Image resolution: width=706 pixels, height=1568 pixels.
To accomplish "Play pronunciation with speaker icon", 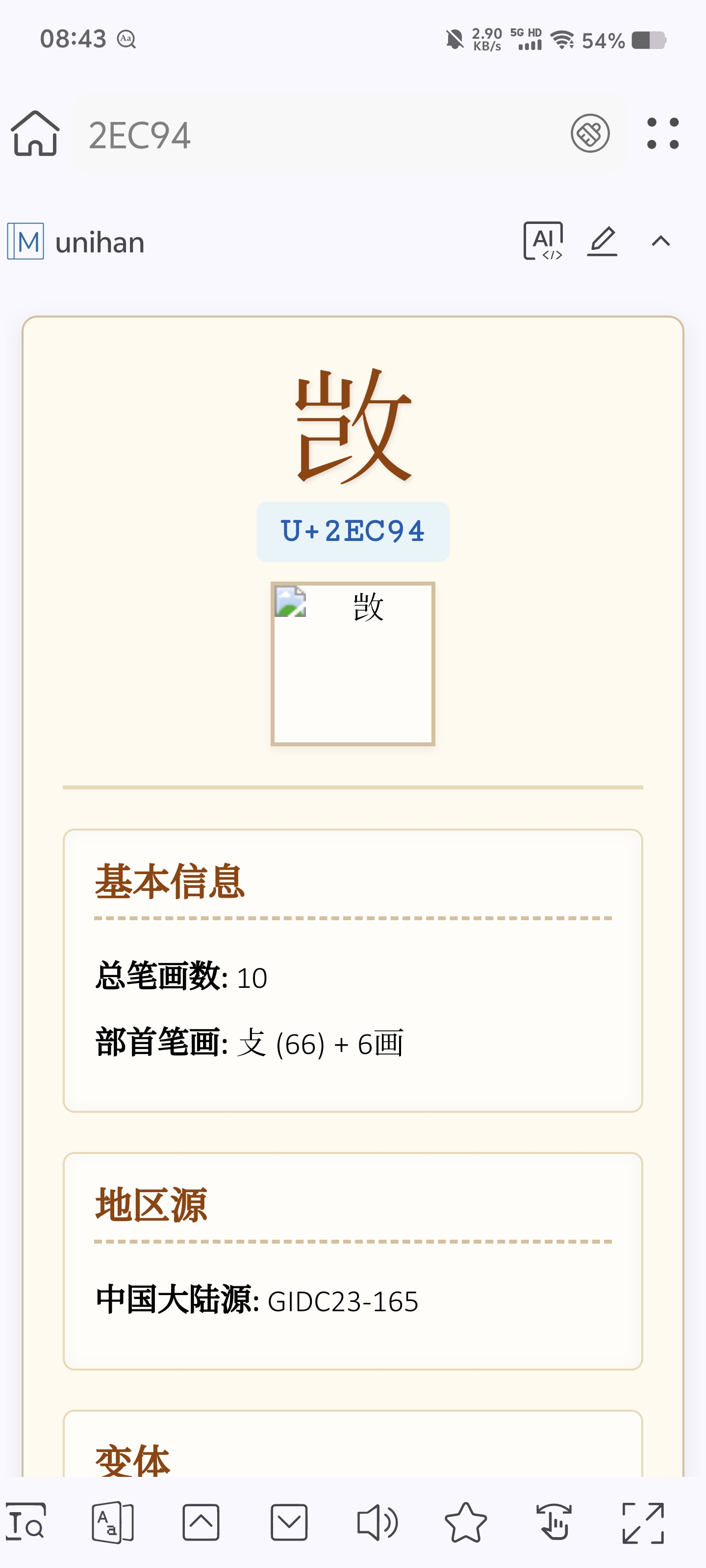I will click(x=378, y=1522).
